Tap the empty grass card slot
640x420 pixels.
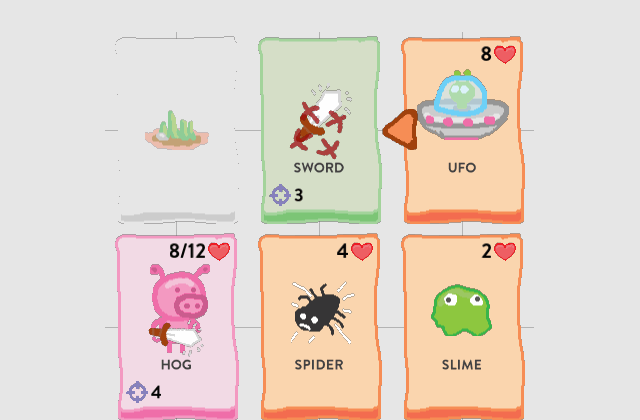pyautogui.click(x=177, y=130)
